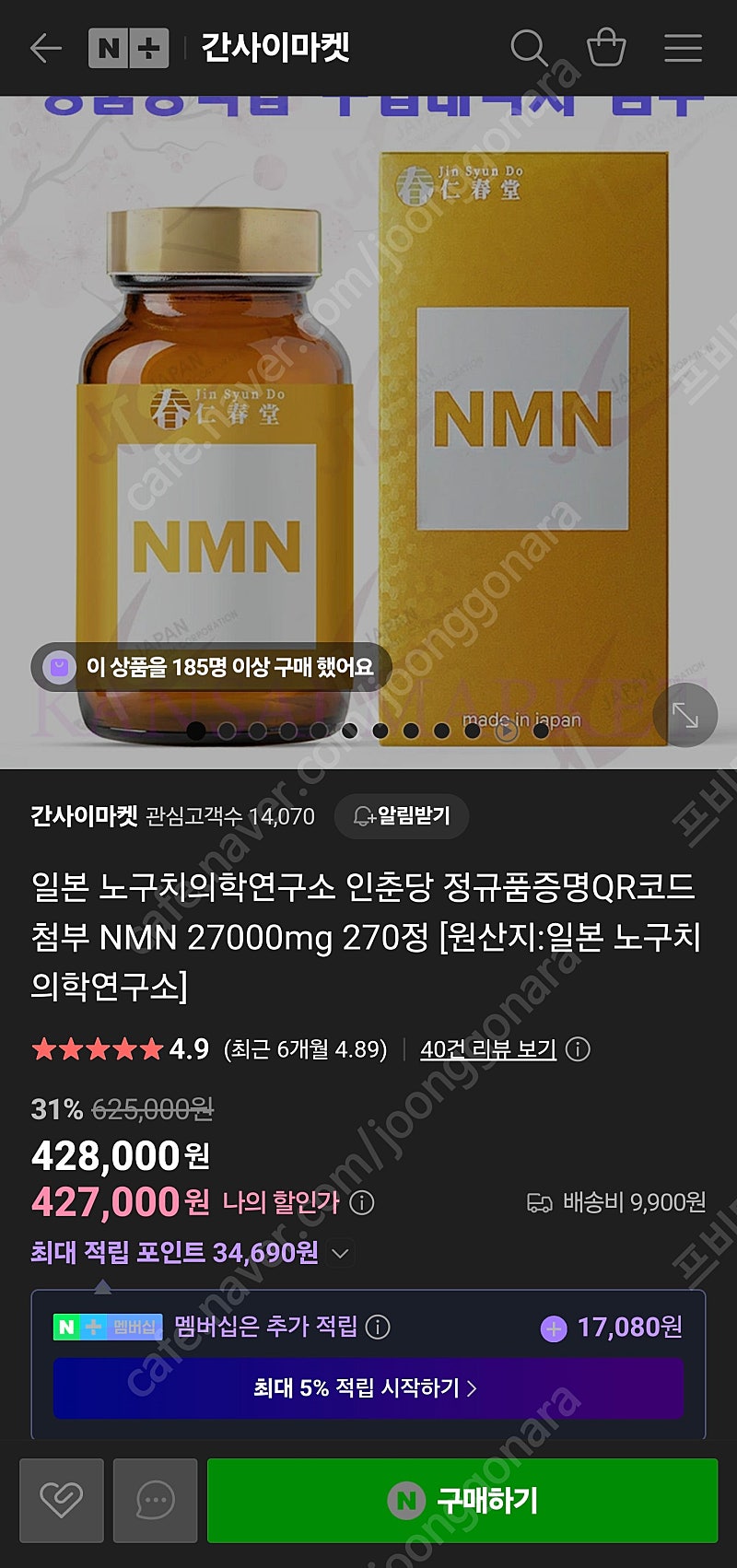Image resolution: width=737 pixels, height=1568 pixels.
Task: Play the product video indicator
Action: [x=506, y=731]
